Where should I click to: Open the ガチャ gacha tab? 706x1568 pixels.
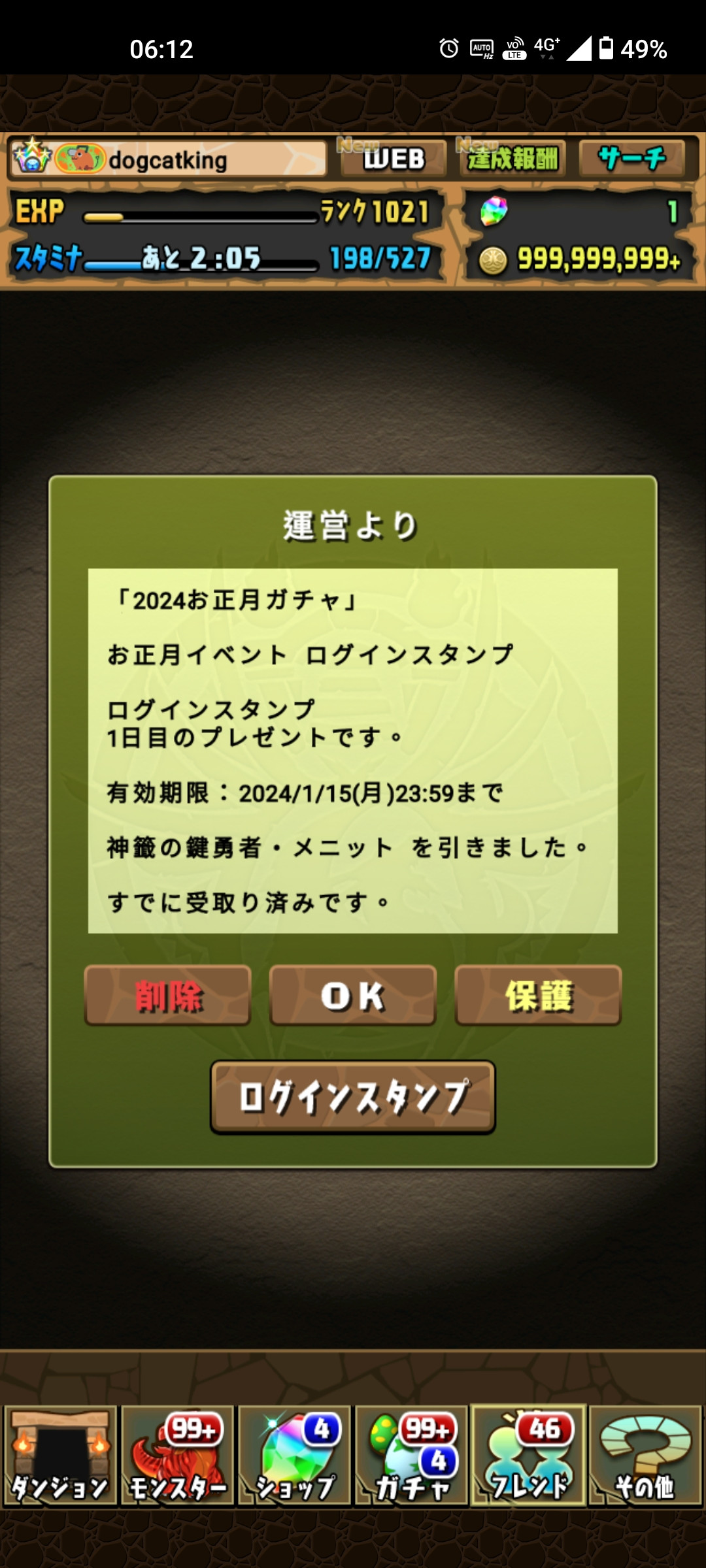click(x=412, y=1456)
